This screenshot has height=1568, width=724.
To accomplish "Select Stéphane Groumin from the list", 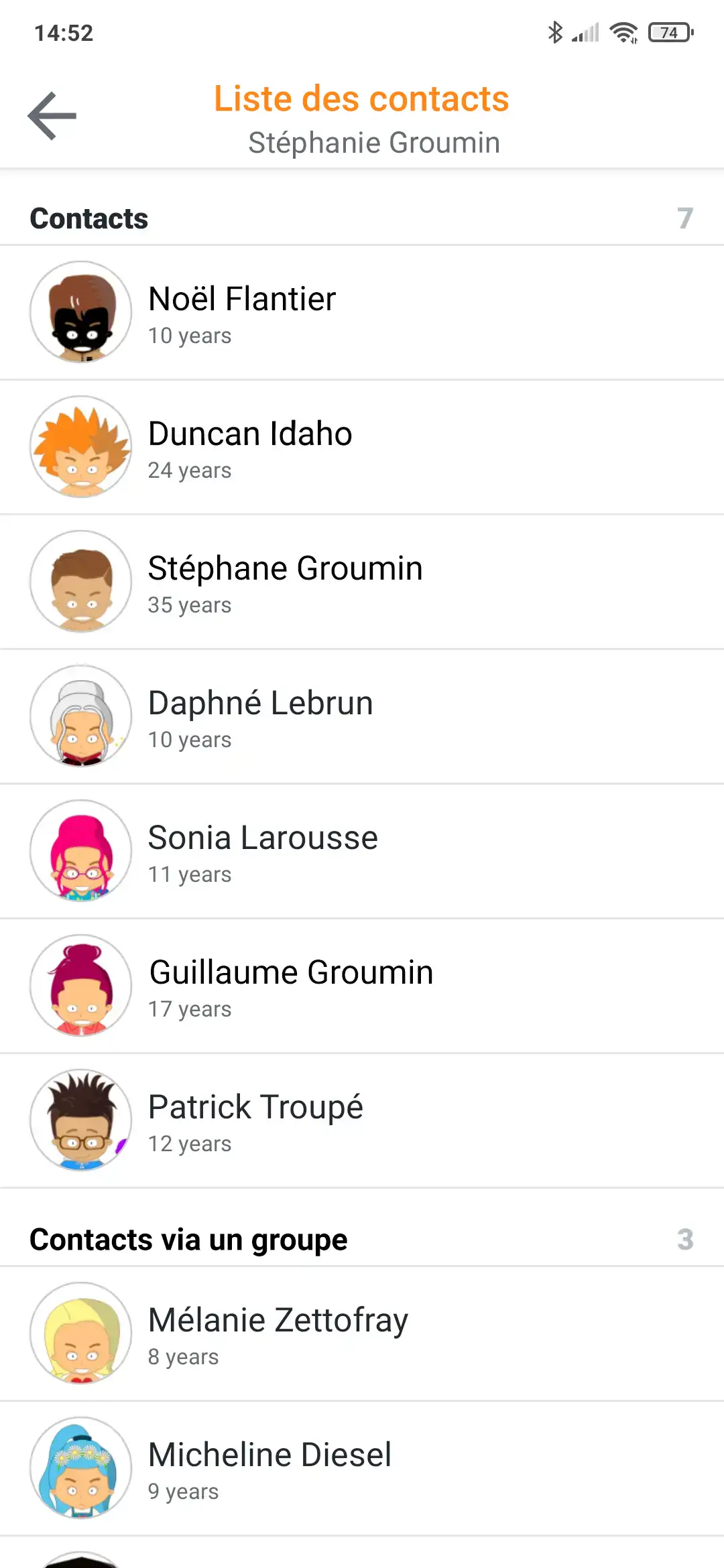I will tap(362, 582).
